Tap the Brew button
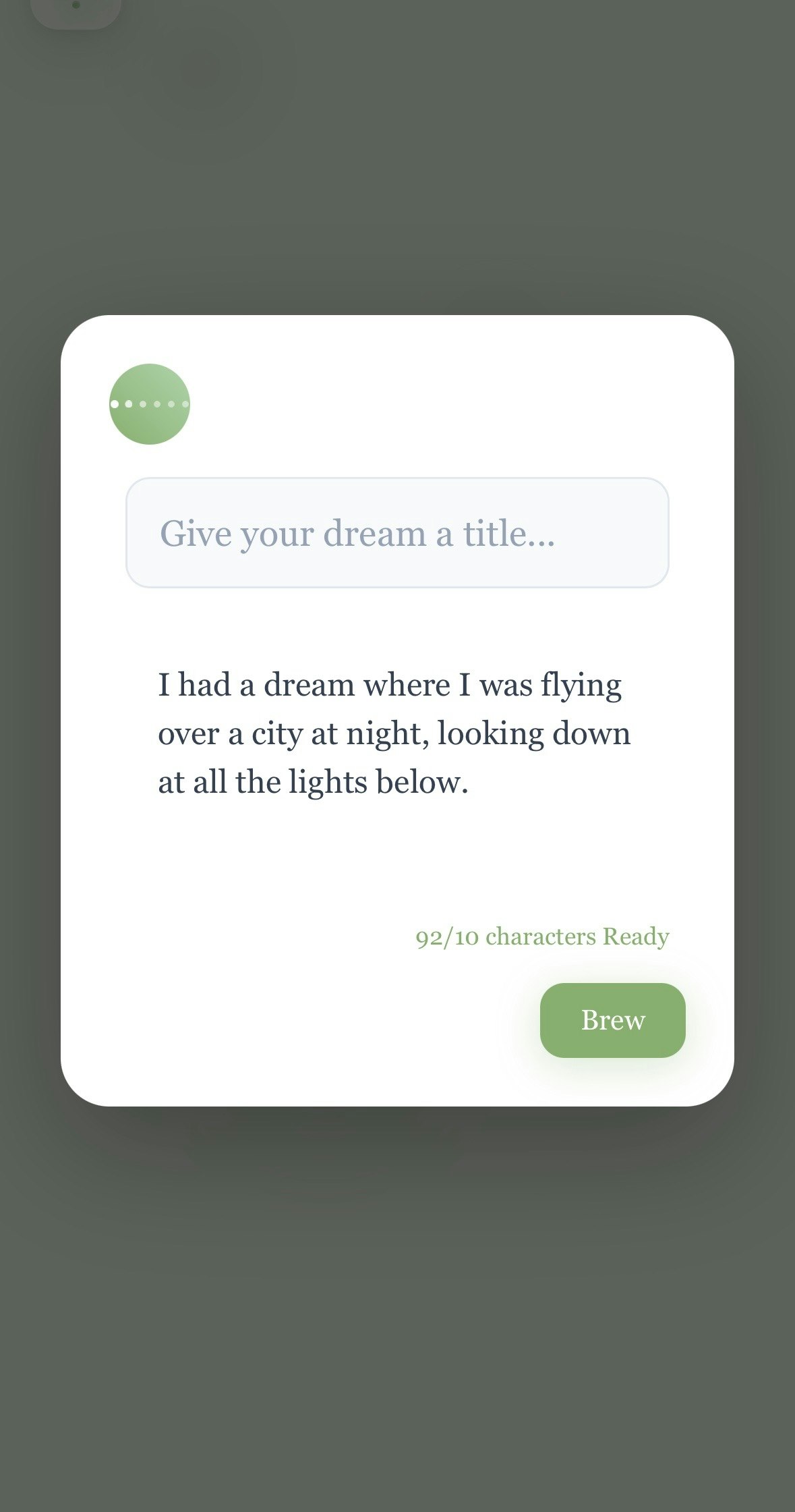795x1512 pixels. [x=612, y=1019]
